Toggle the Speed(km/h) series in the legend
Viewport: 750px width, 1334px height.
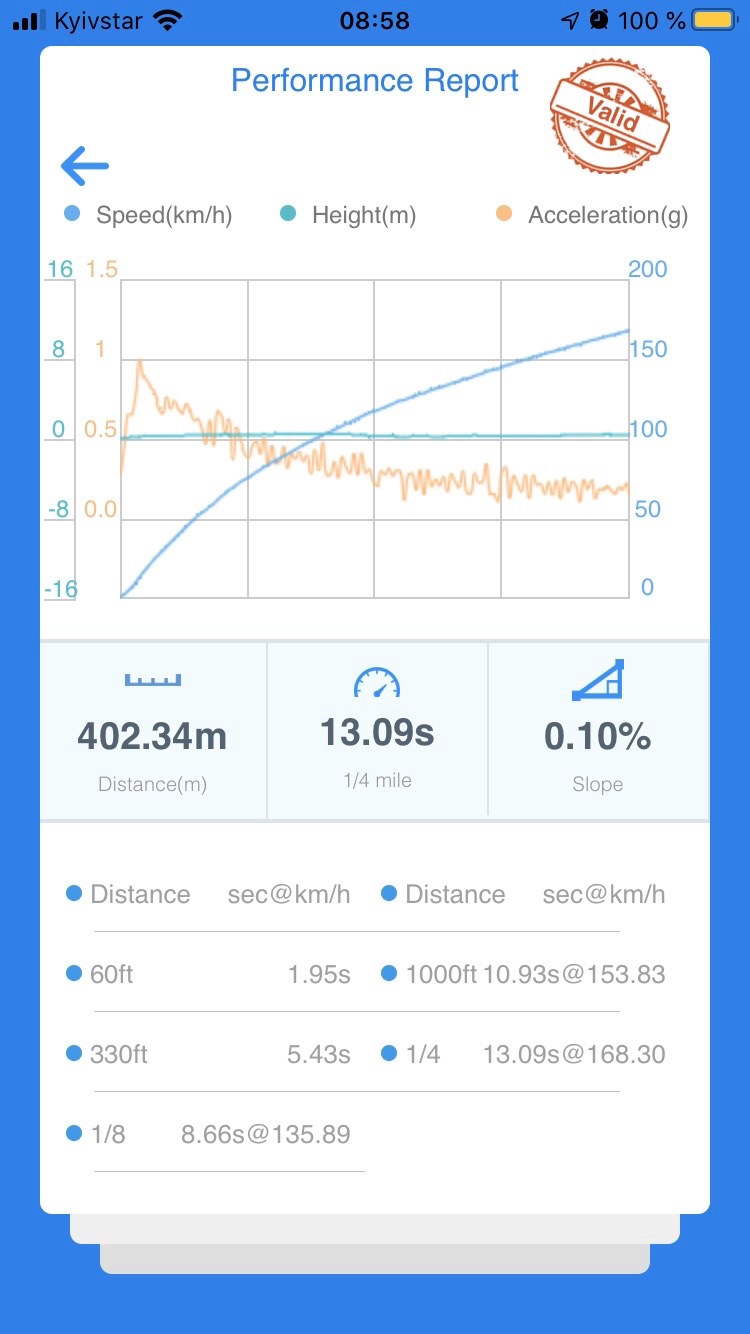coord(148,215)
